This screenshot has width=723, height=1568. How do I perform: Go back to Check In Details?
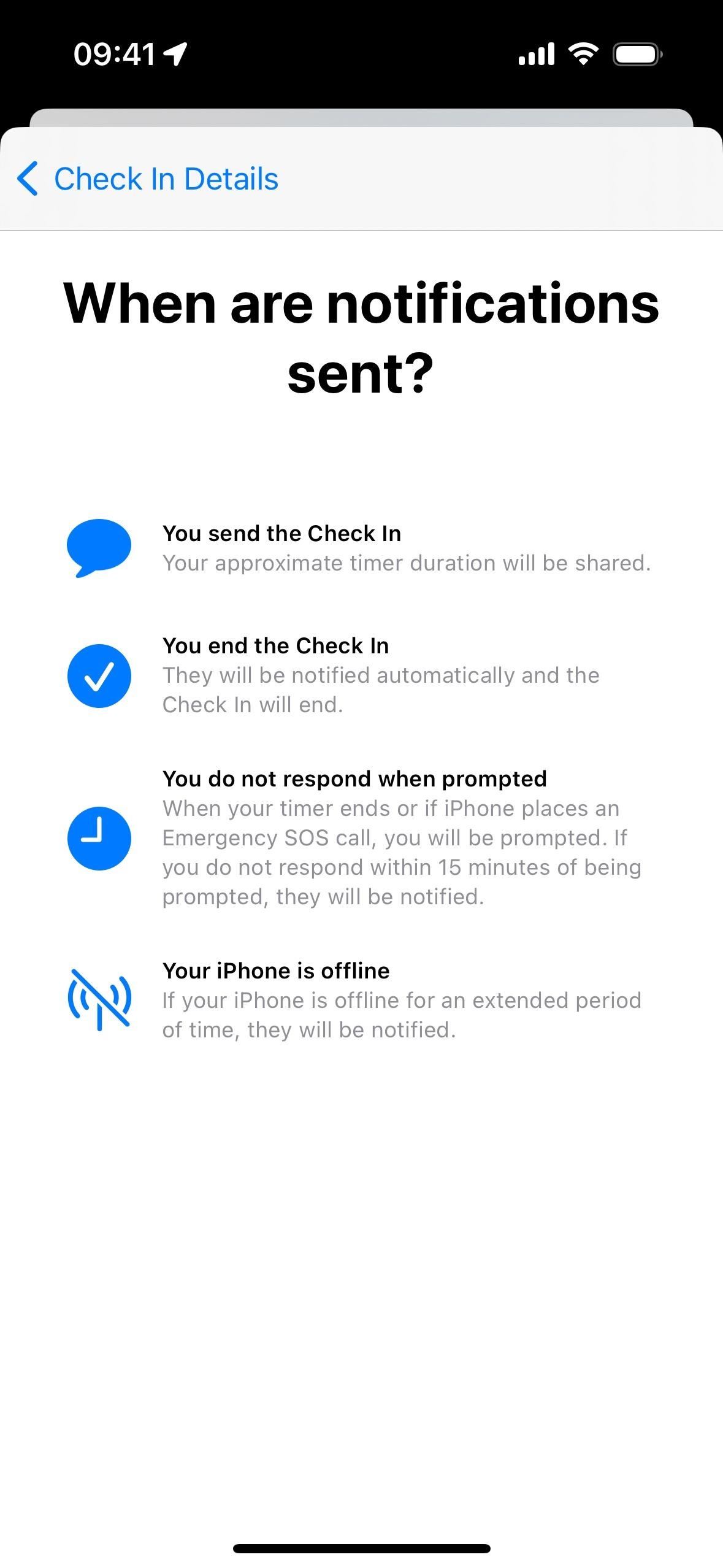click(x=148, y=179)
